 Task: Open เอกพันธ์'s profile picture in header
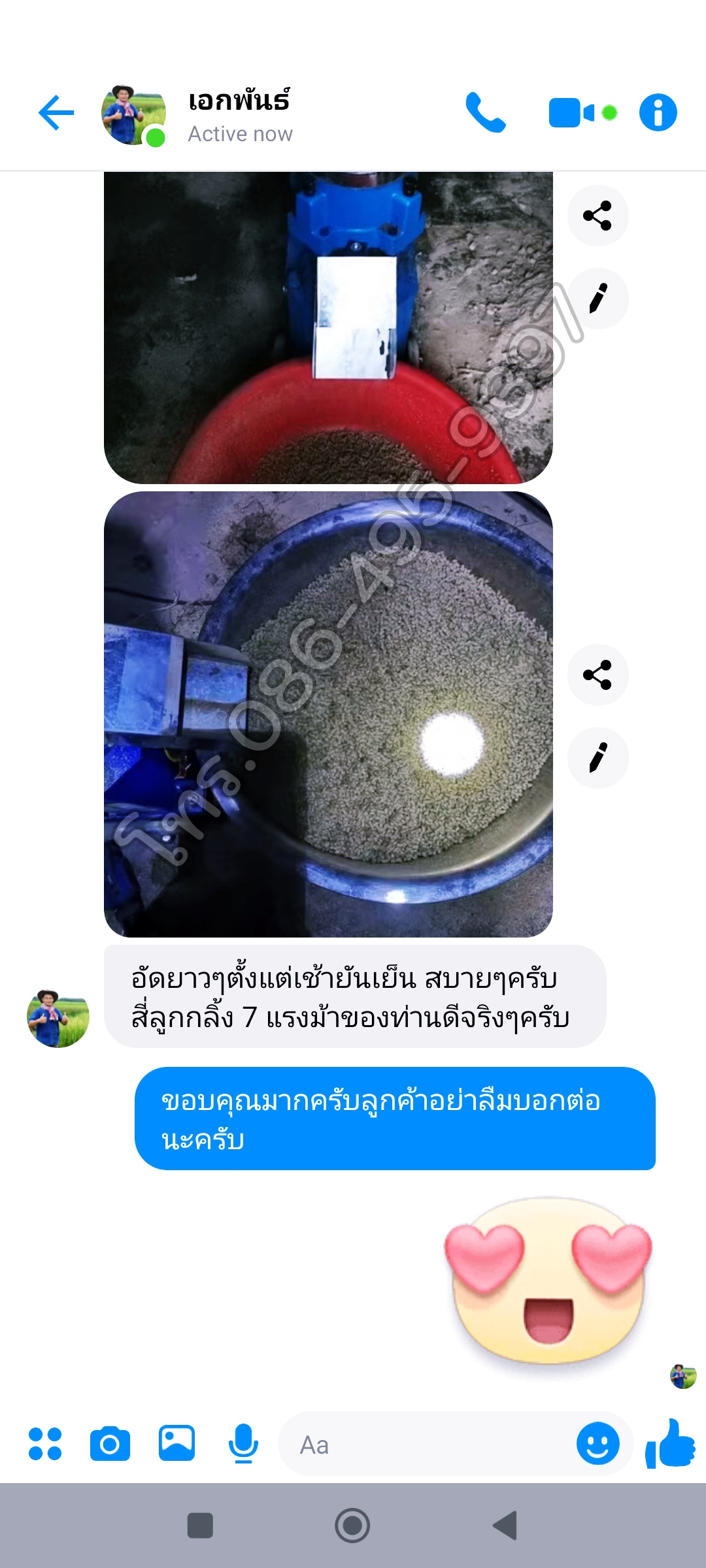point(133,114)
